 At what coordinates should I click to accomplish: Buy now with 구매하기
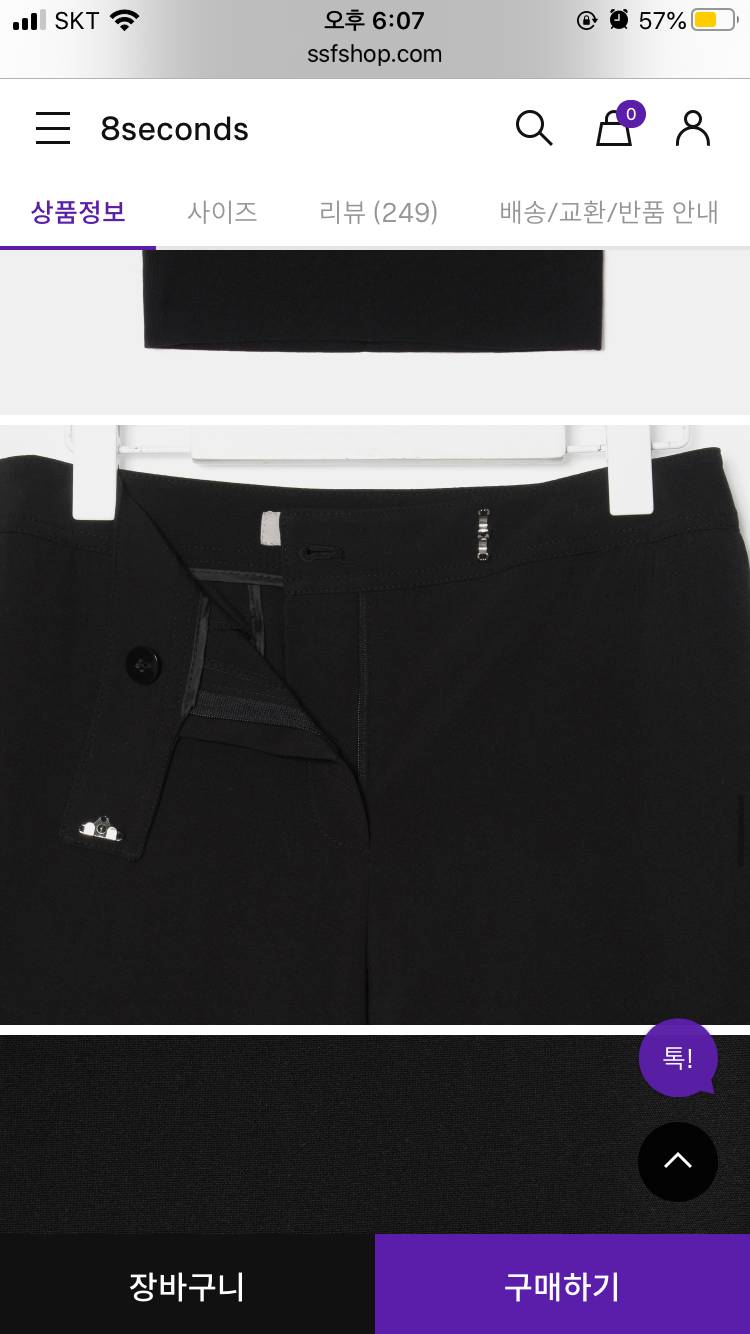point(562,1286)
